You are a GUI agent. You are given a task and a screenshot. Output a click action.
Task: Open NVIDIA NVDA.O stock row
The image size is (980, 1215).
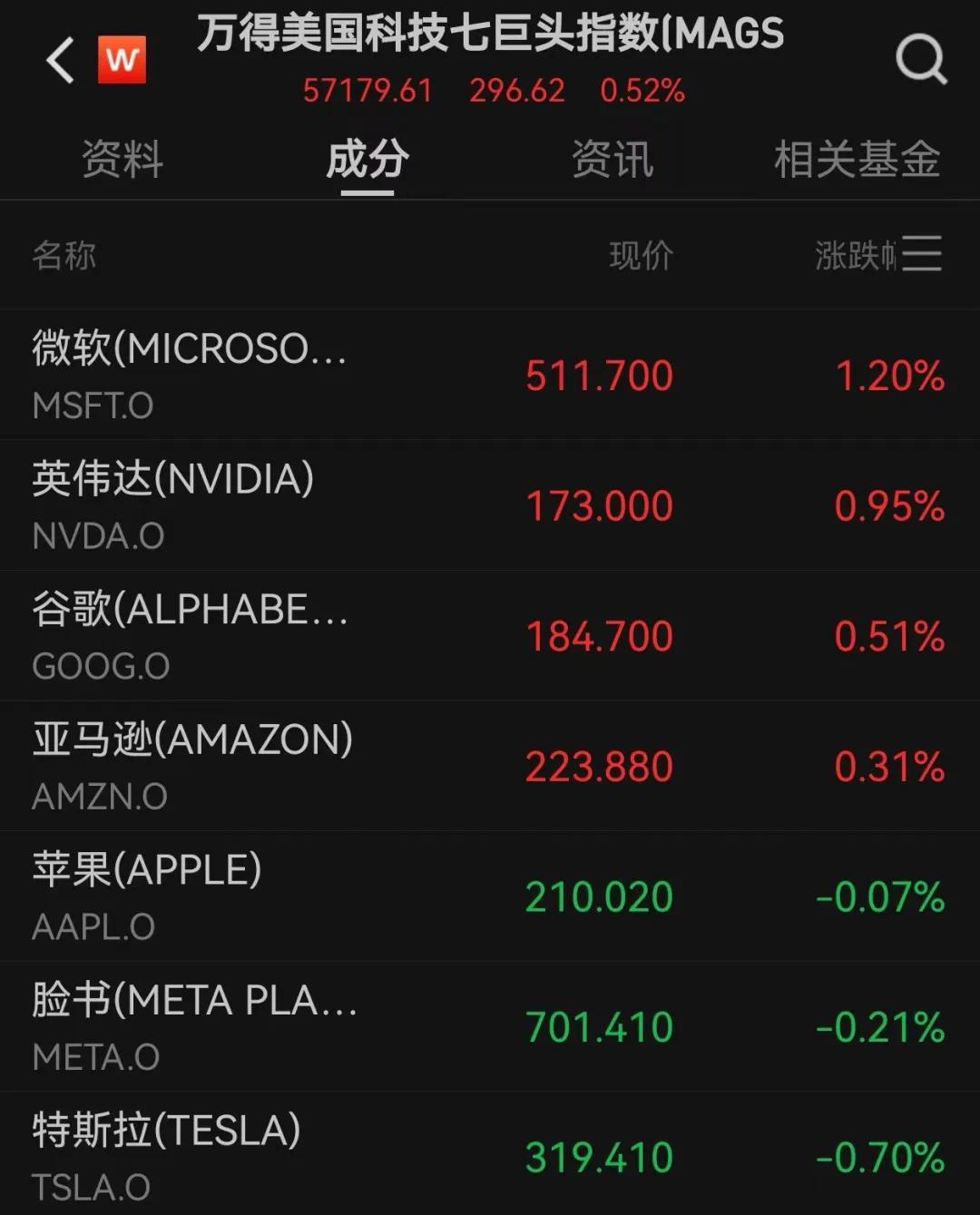[x=490, y=505]
